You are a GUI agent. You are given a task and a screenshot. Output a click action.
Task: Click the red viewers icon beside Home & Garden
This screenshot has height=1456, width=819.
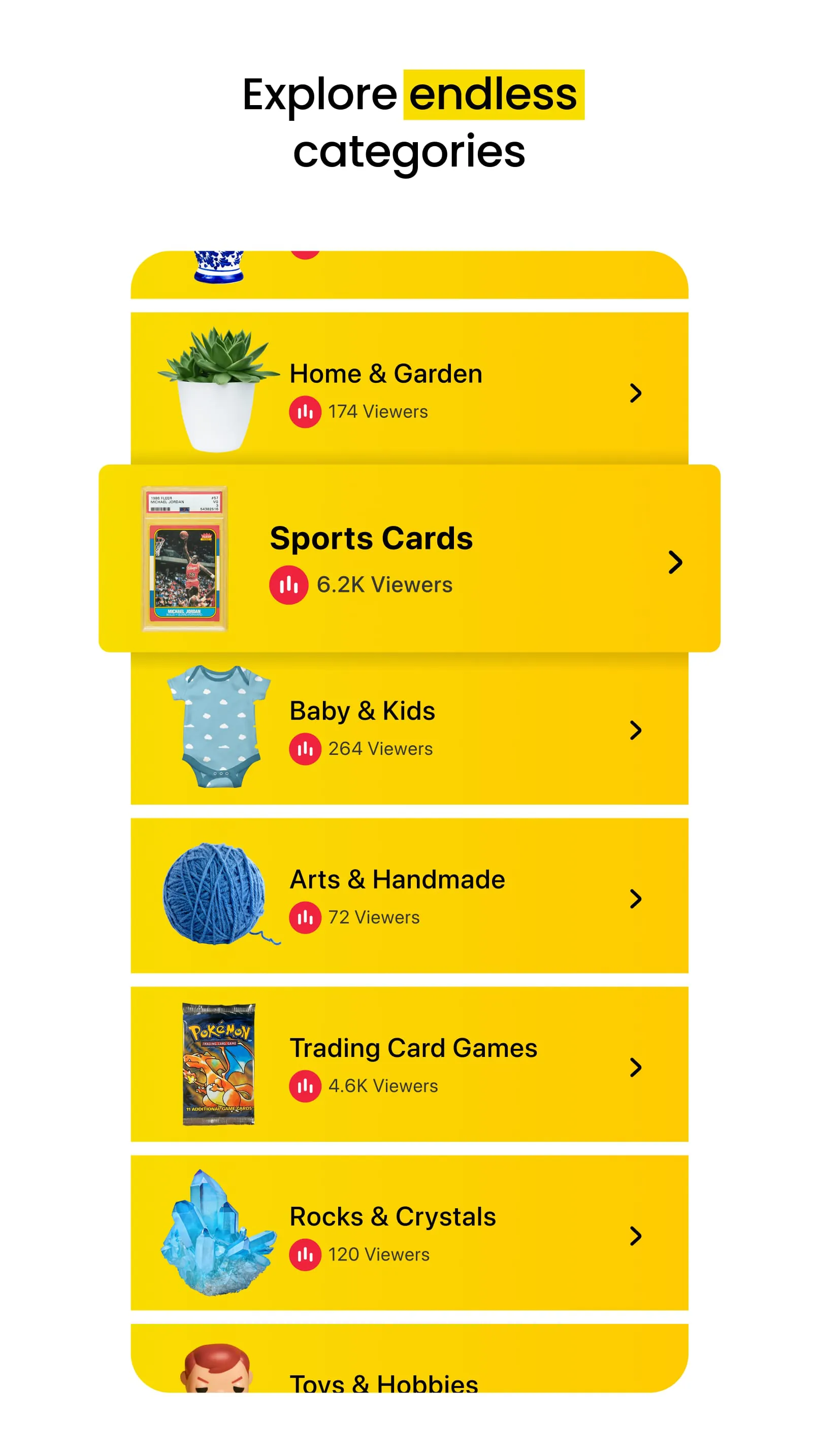tap(306, 412)
